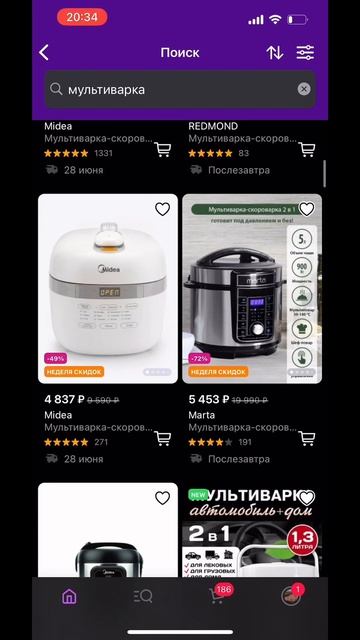This screenshot has height=640, width=360.
Task: Switch to the home tab
Action: 69,597
